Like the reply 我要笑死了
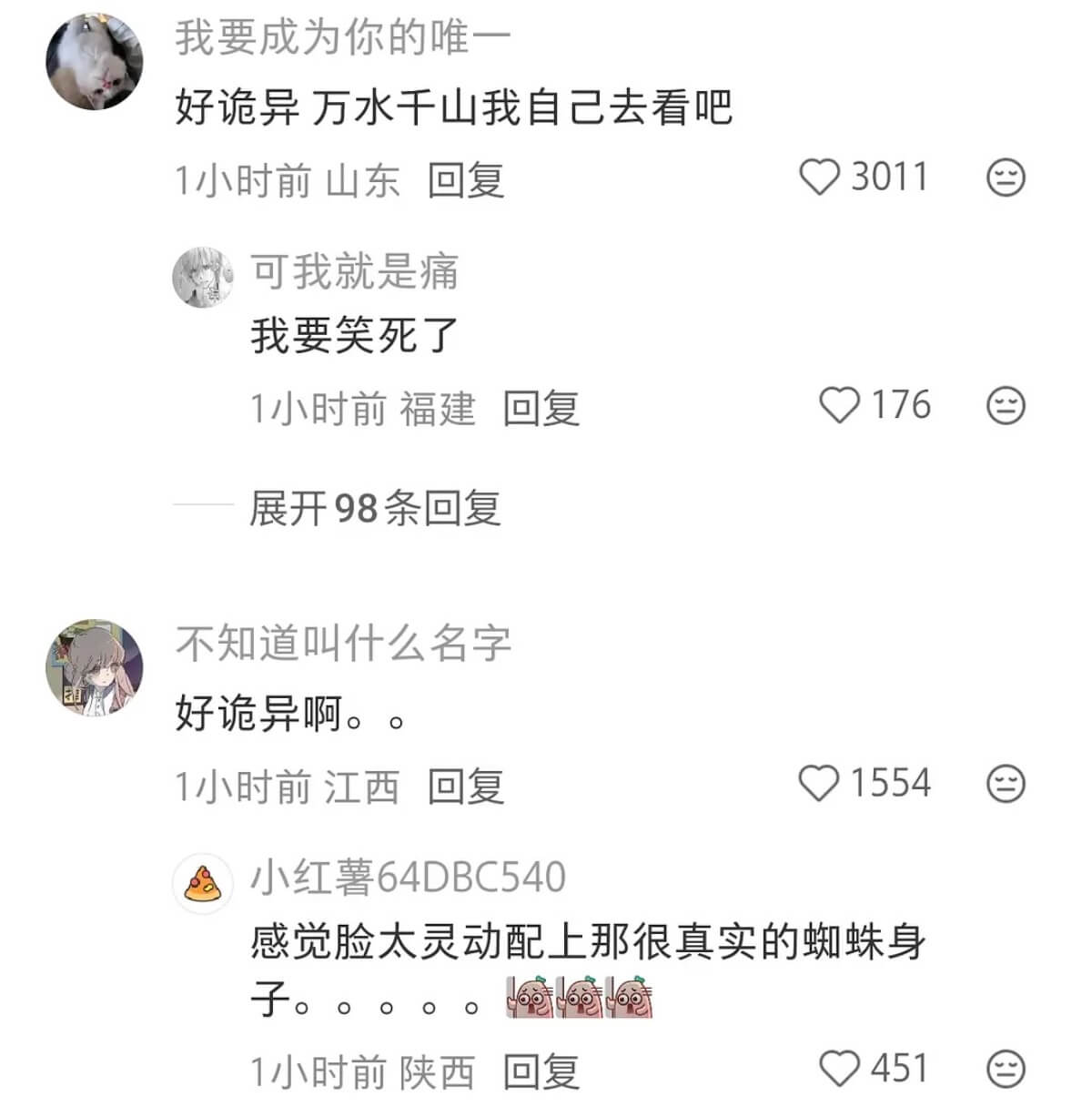The width and height of the screenshot is (1092, 1107). tap(839, 405)
